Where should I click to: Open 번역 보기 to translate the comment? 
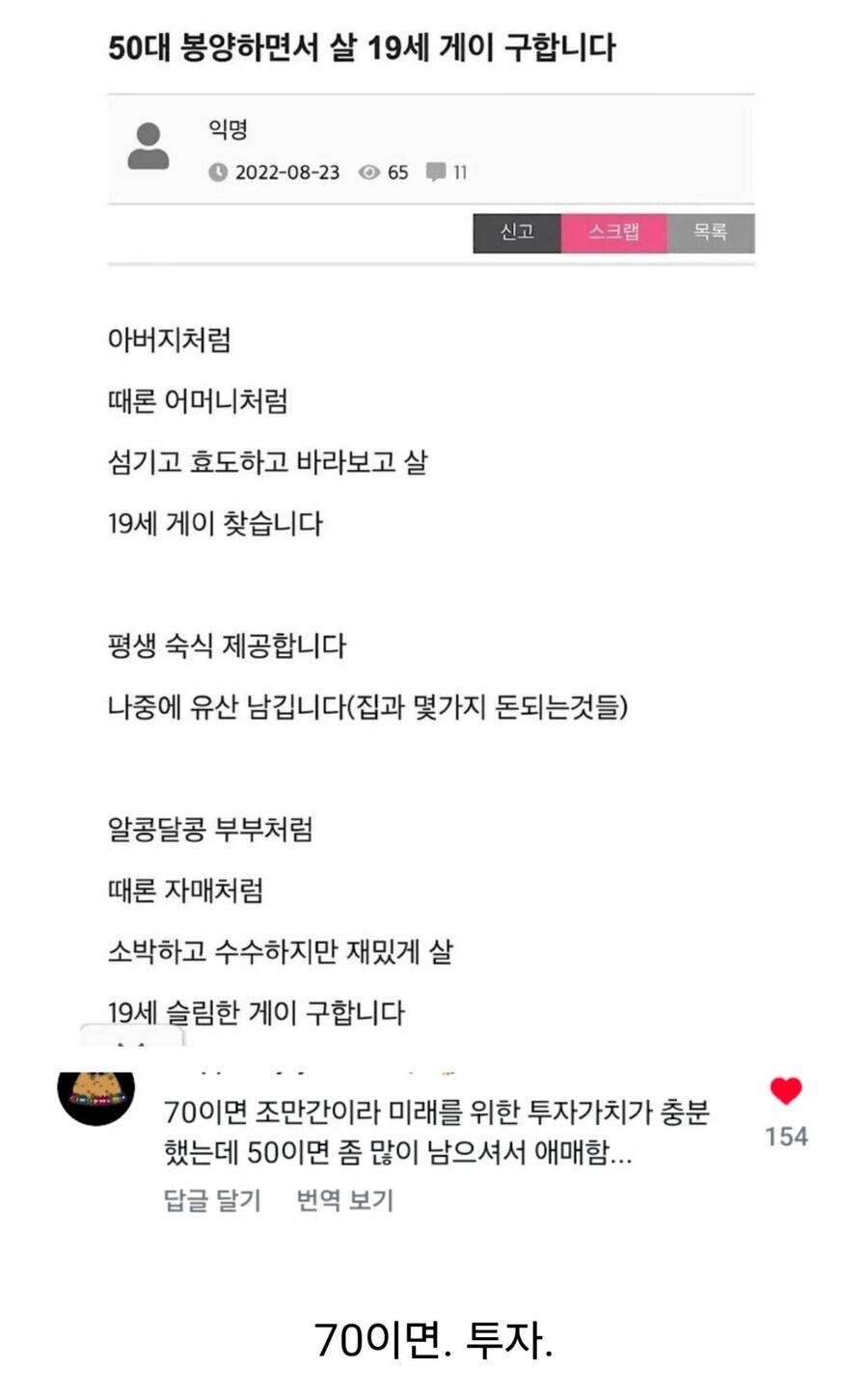click(x=342, y=1201)
